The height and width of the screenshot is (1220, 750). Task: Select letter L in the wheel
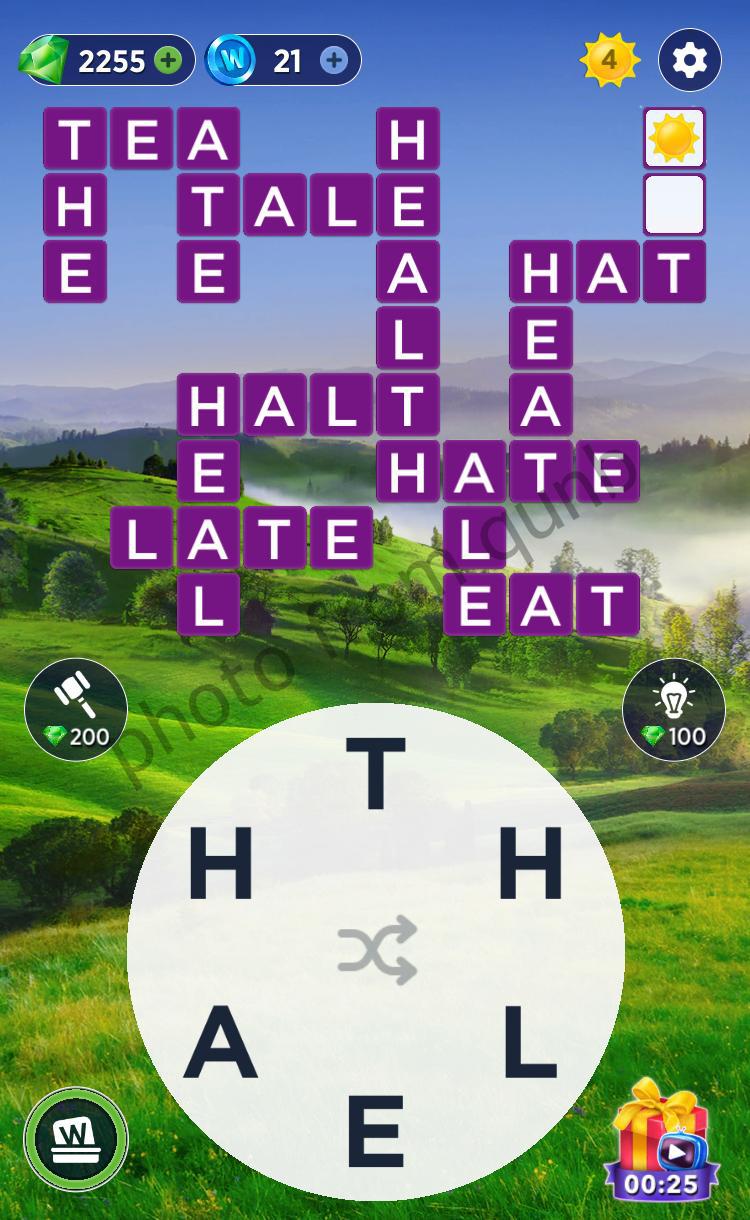coord(529,1042)
